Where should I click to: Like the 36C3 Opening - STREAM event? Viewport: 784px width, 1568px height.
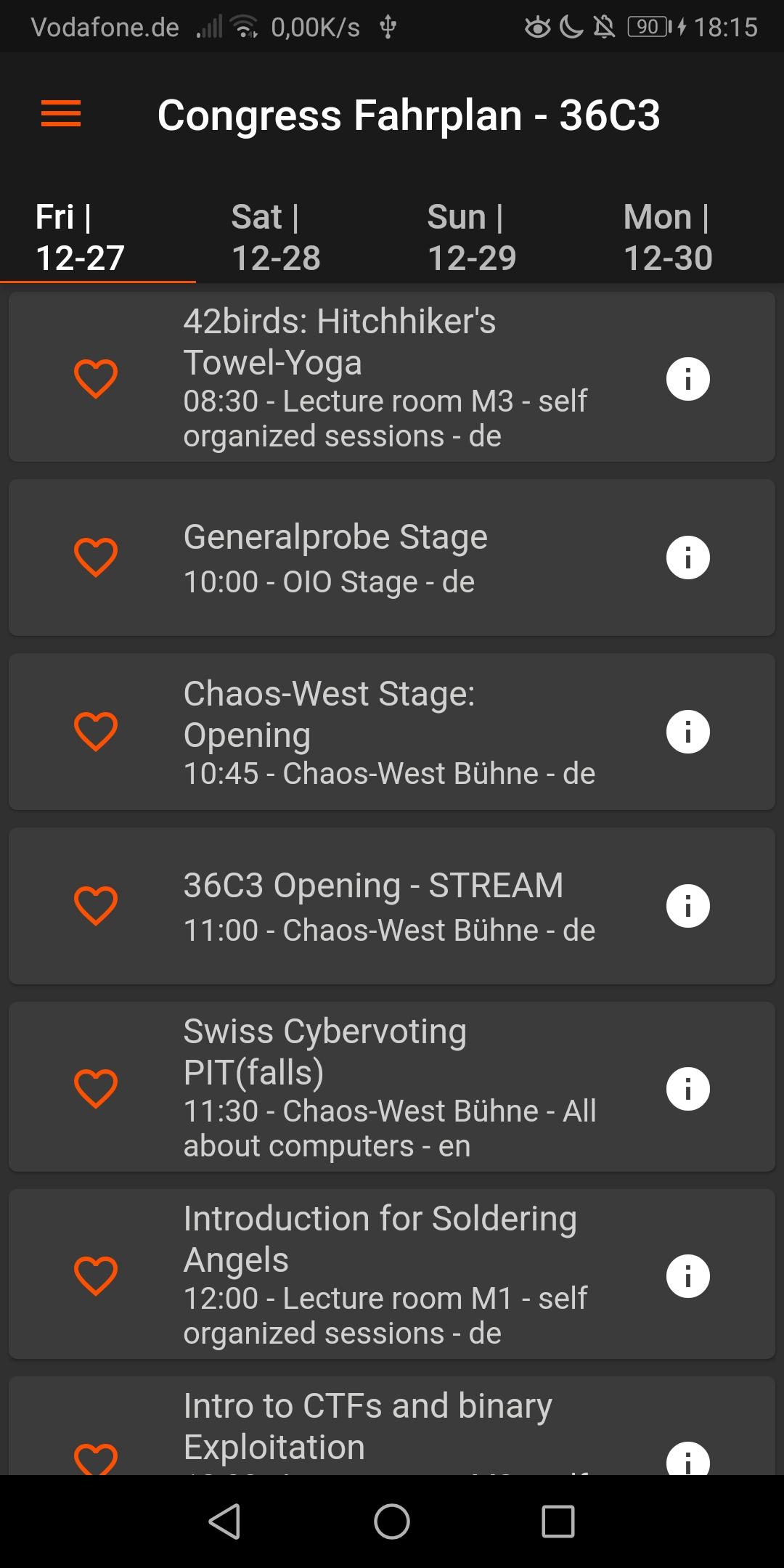point(96,905)
